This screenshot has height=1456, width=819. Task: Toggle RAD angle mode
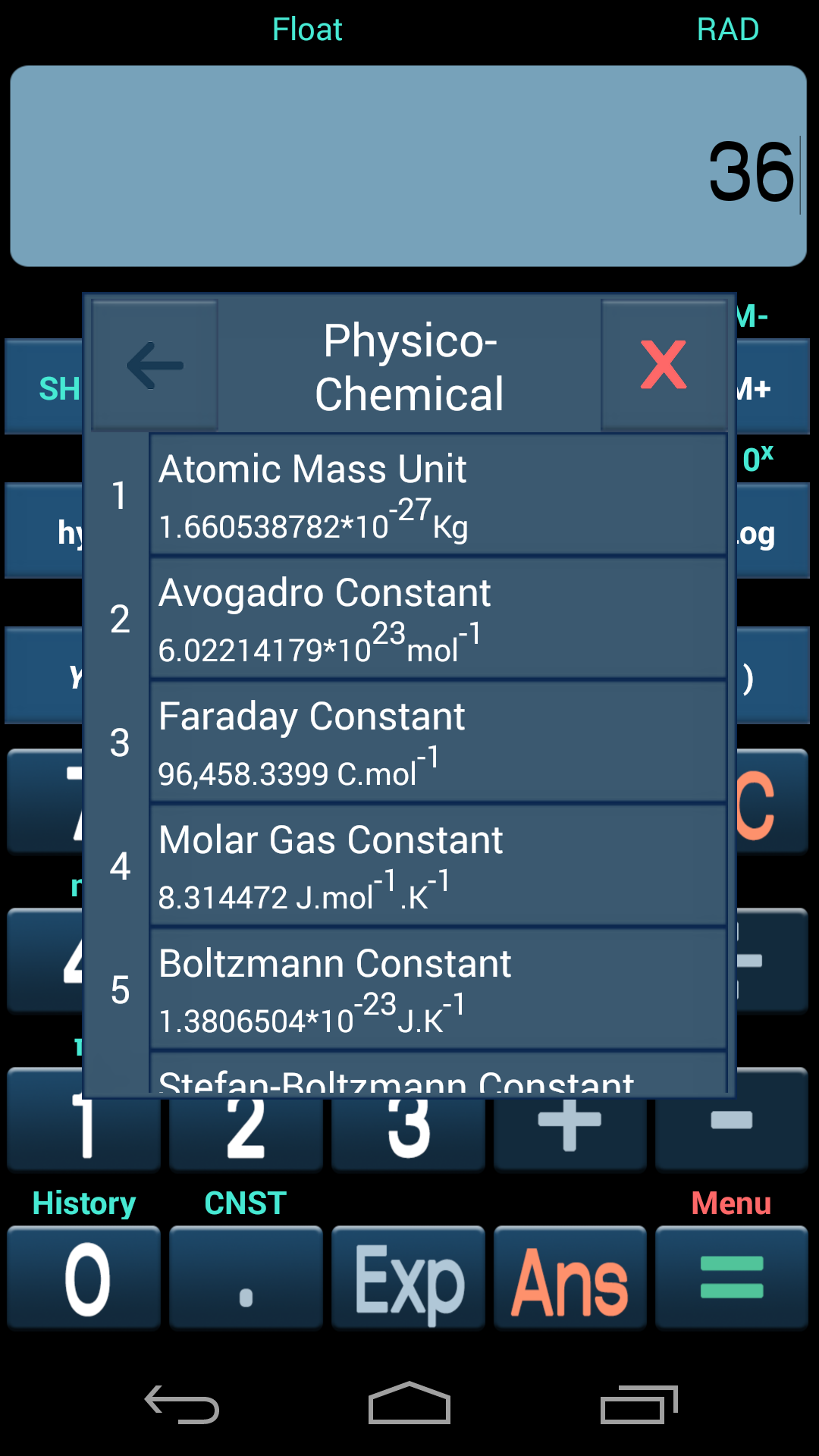727,29
